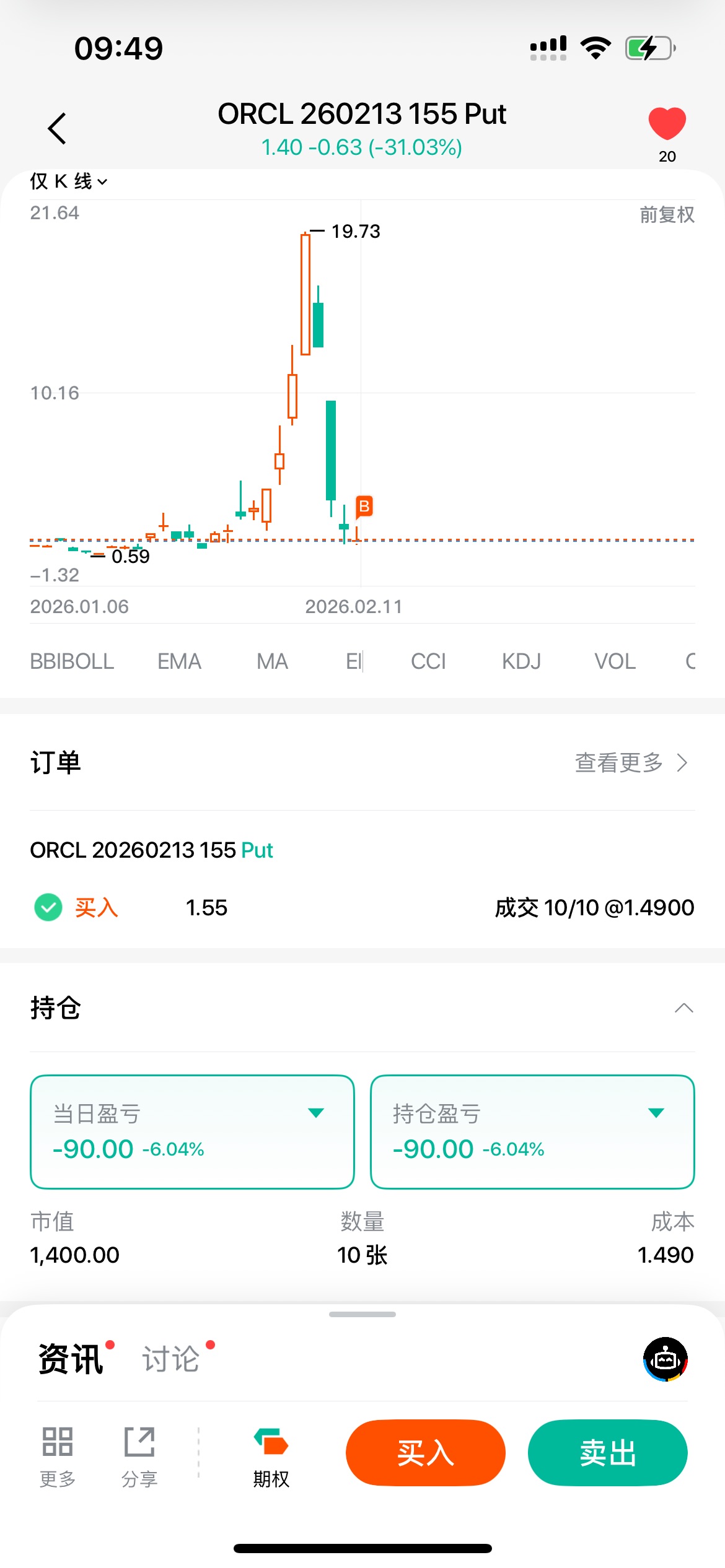Open the AI assistant robot icon
The height and width of the screenshot is (1568, 725).
tap(665, 1359)
